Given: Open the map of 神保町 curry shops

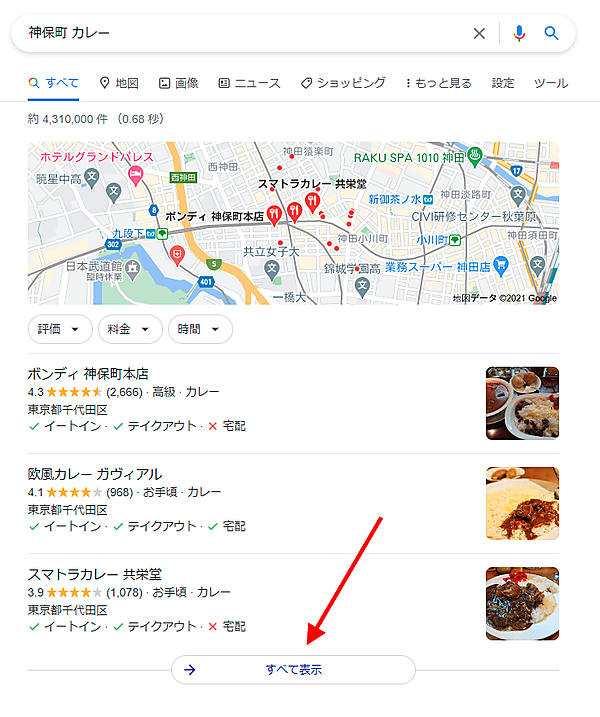Looking at the screenshot, I should (293, 223).
